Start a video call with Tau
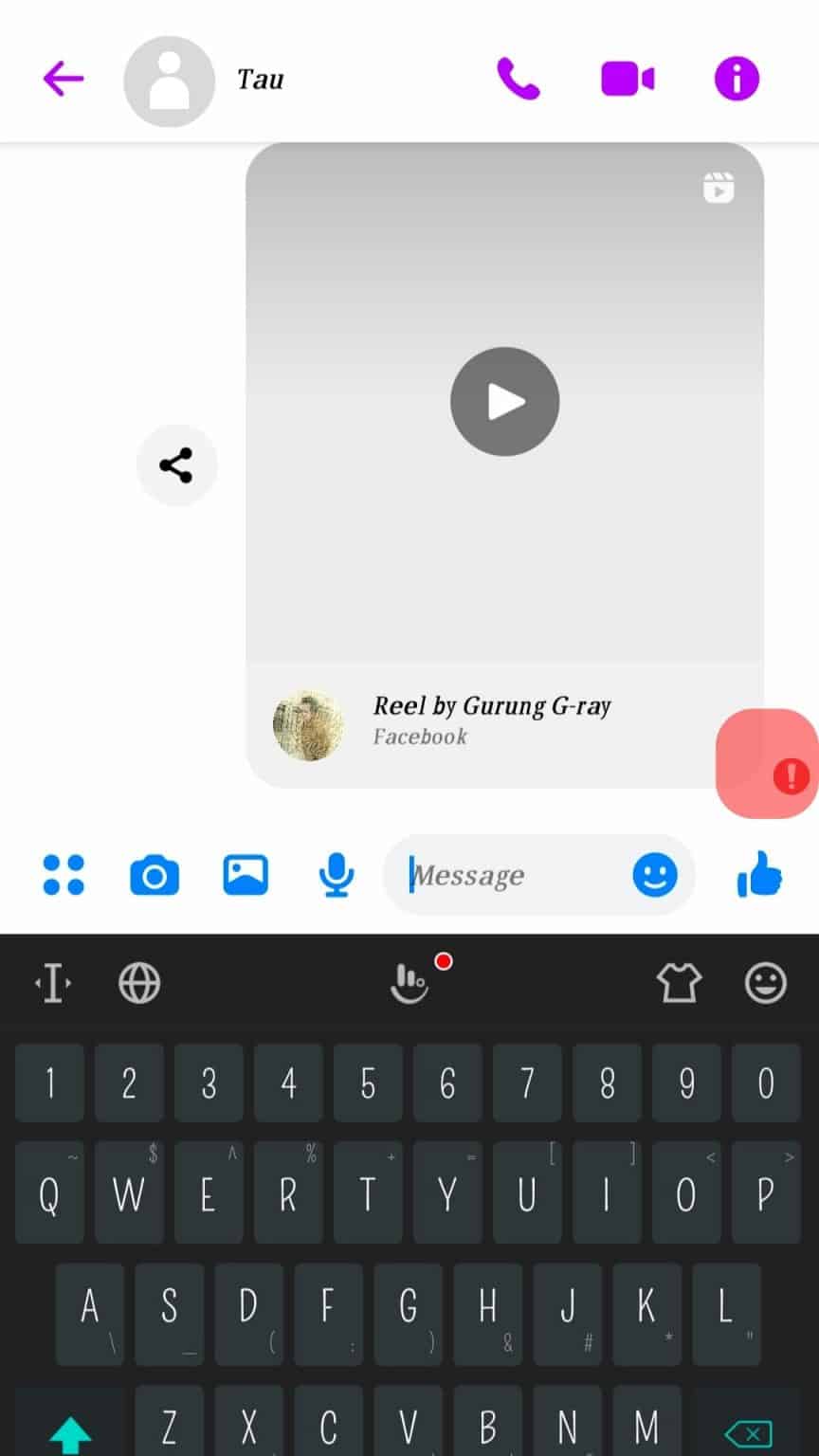Image resolution: width=819 pixels, height=1456 pixels. [x=628, y=79]
